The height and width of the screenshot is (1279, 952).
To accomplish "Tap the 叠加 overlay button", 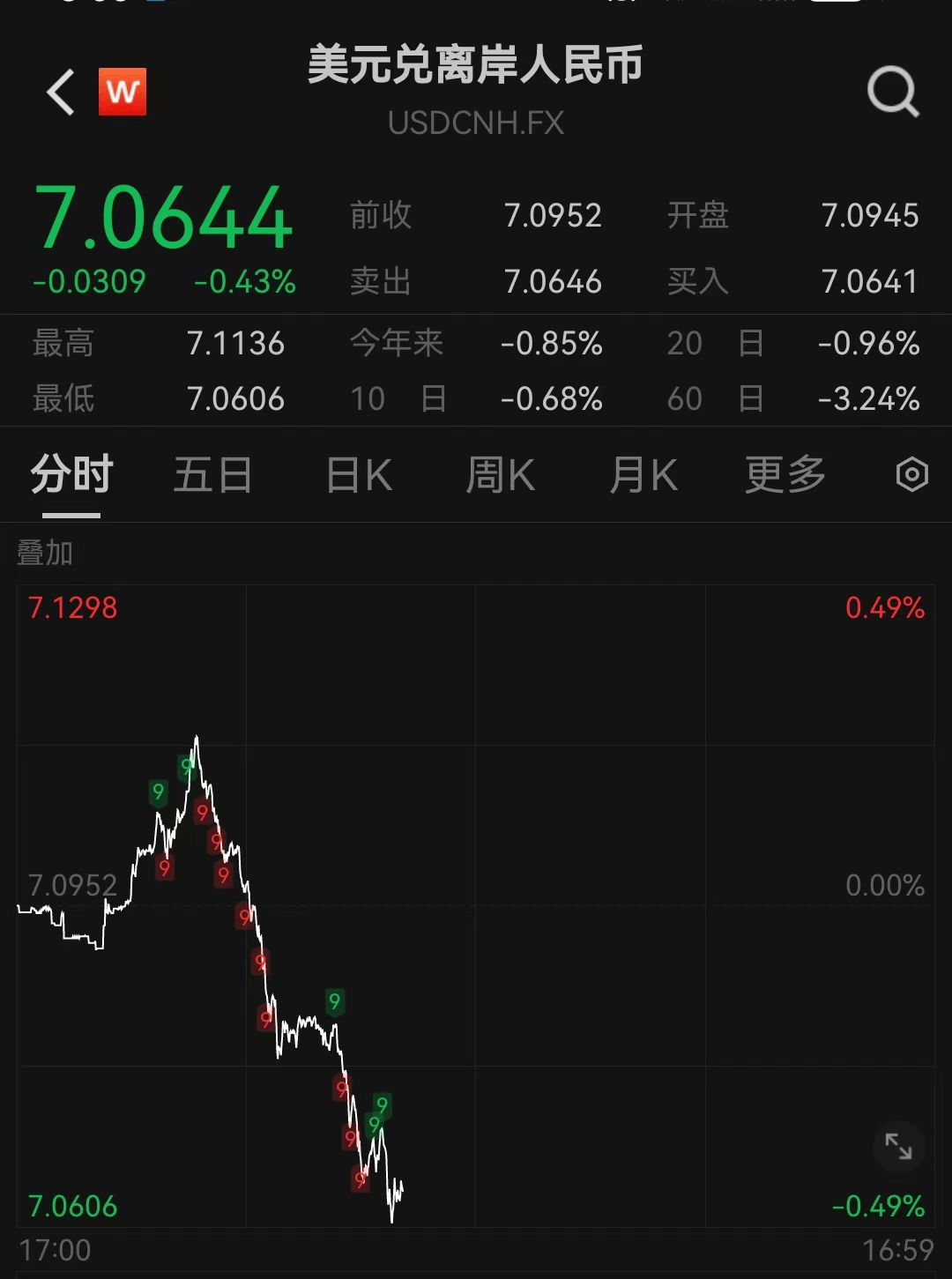I will tap(46, 554).
